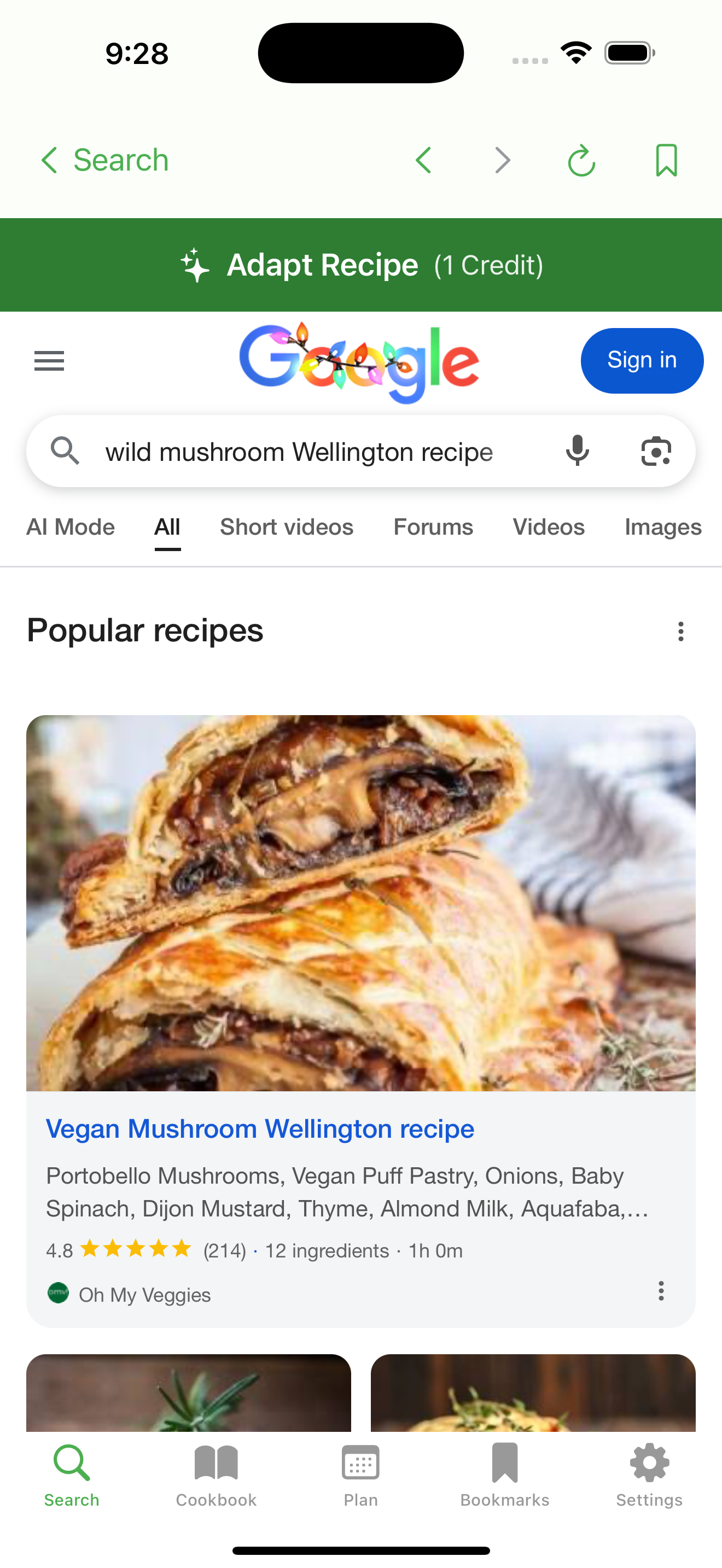The image size is (722, 1568).
Task: Tap the Adapt Recipe banner
Action: click(x=361, y=264)
